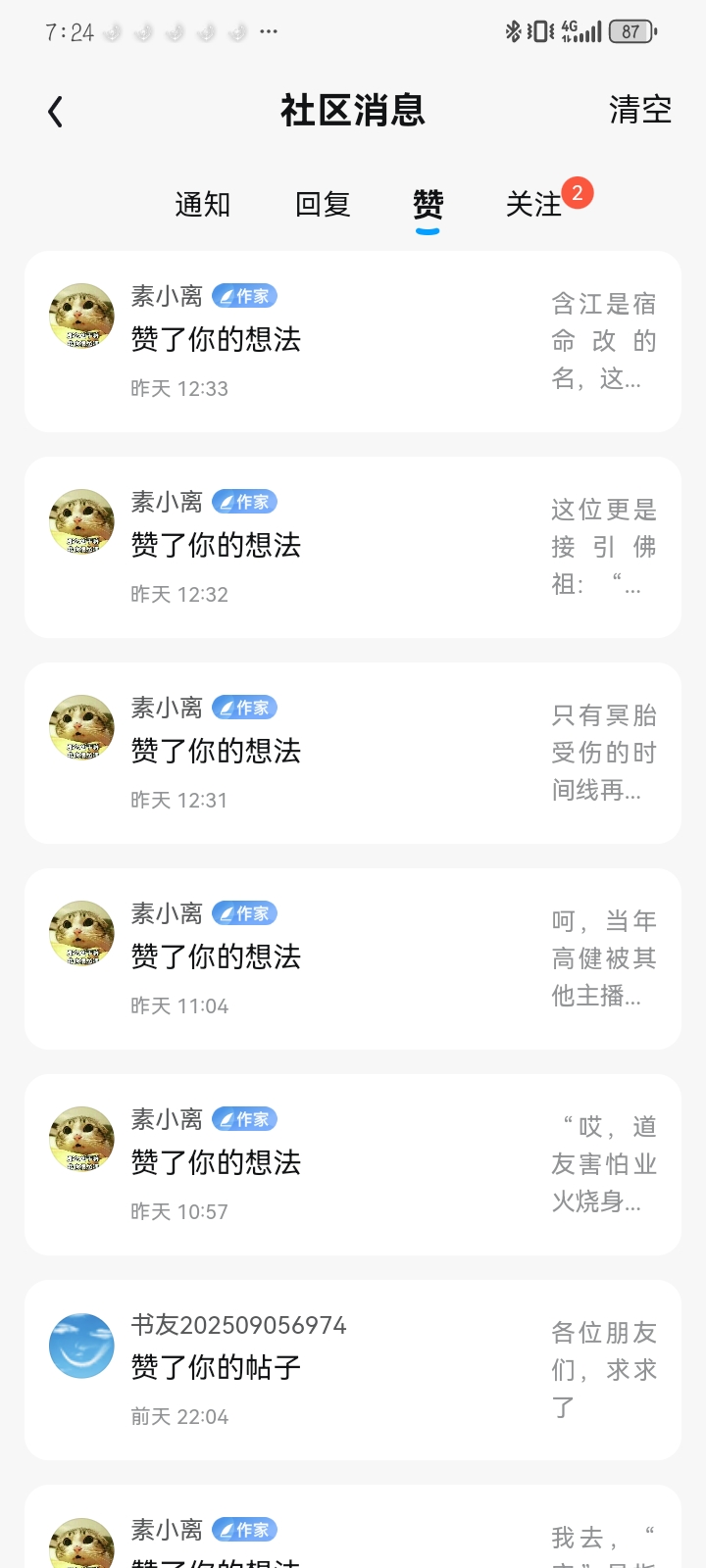
Task: Open the like notification from 昨天 12:32
Action: pyautogui.click(x=353, y=548)
